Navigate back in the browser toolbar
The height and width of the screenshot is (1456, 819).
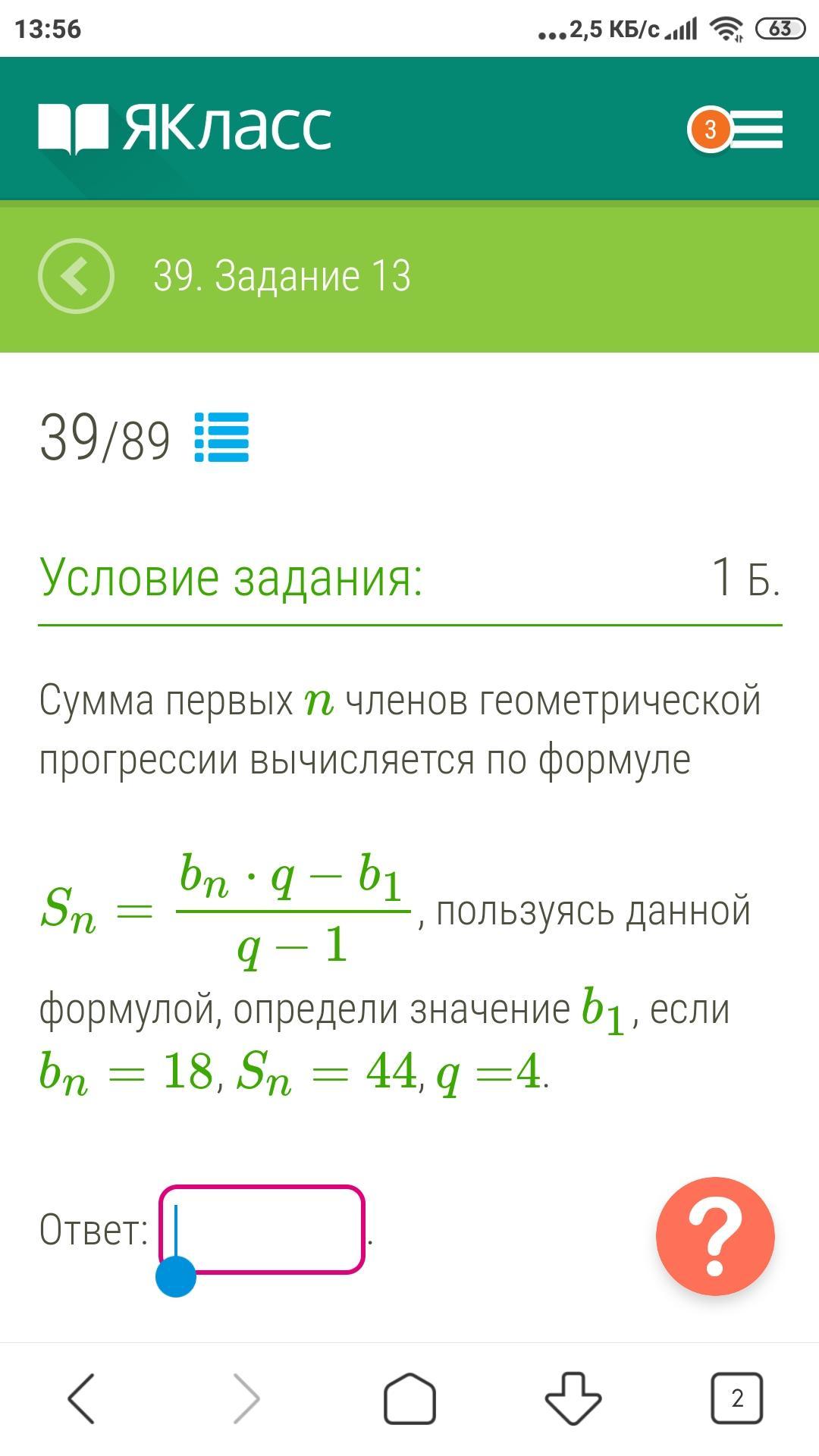82,1398
